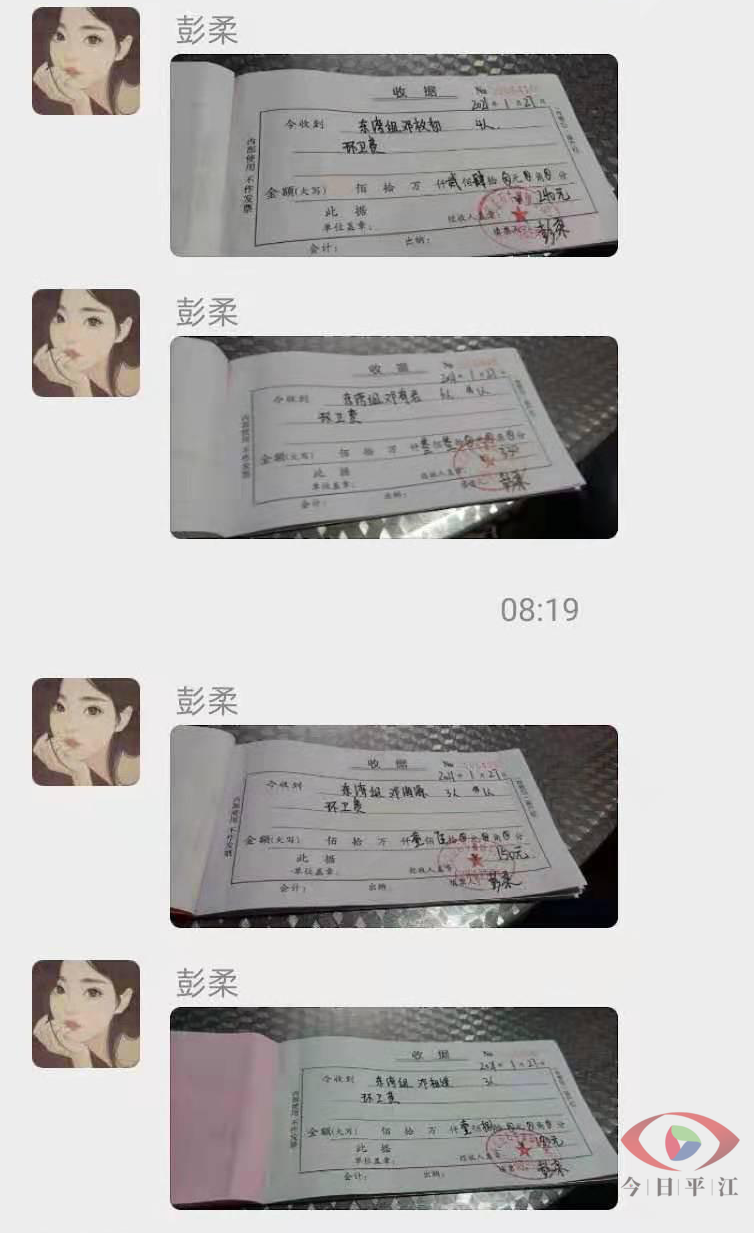Tap 彭柔's avatar beside the pink-page receipt
The height and width of the screenshot is (1233, 754).
pos(86,1014)
